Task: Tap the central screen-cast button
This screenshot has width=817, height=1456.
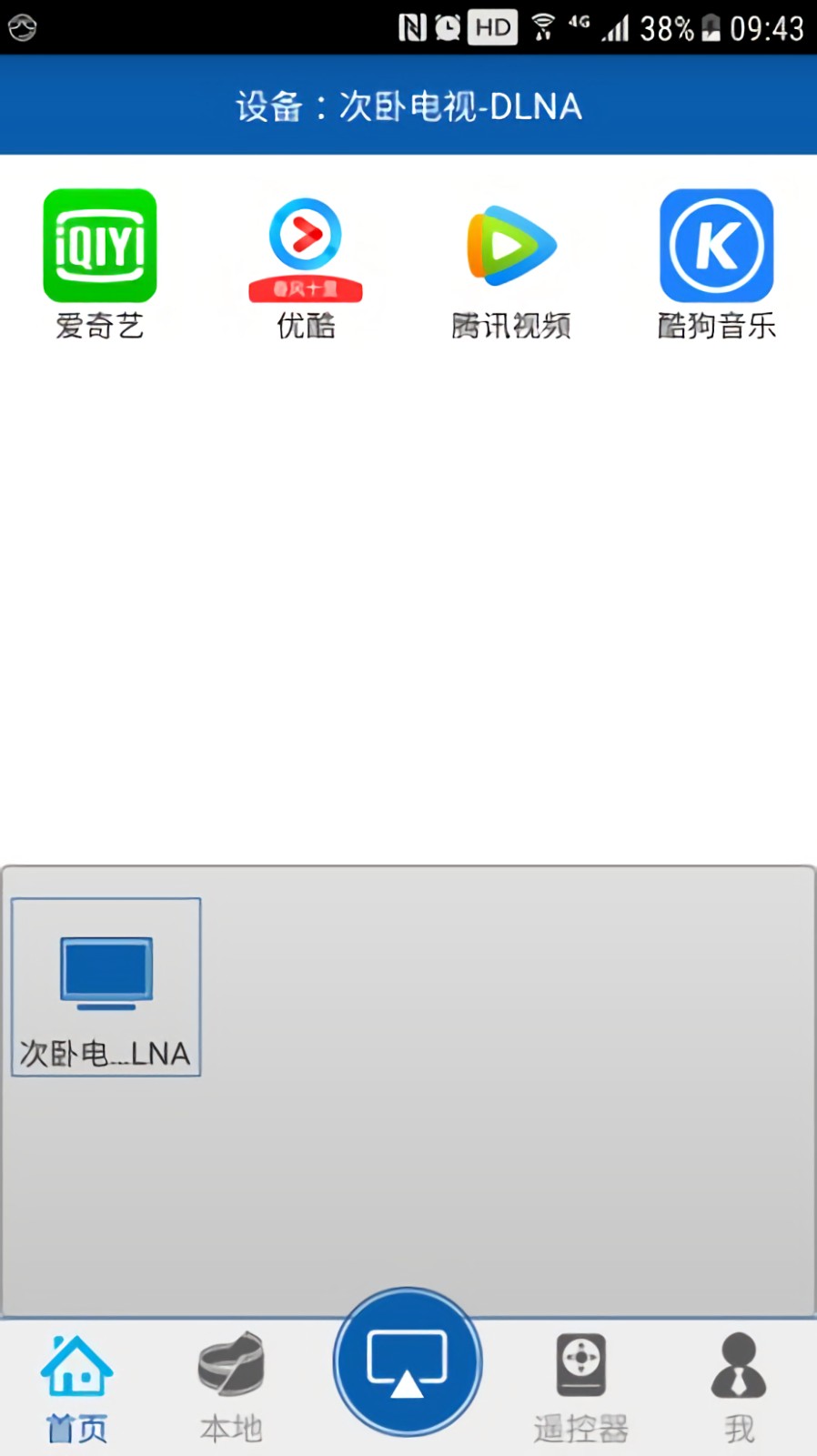Action: pyautogui.click(x=407, y=1360)
